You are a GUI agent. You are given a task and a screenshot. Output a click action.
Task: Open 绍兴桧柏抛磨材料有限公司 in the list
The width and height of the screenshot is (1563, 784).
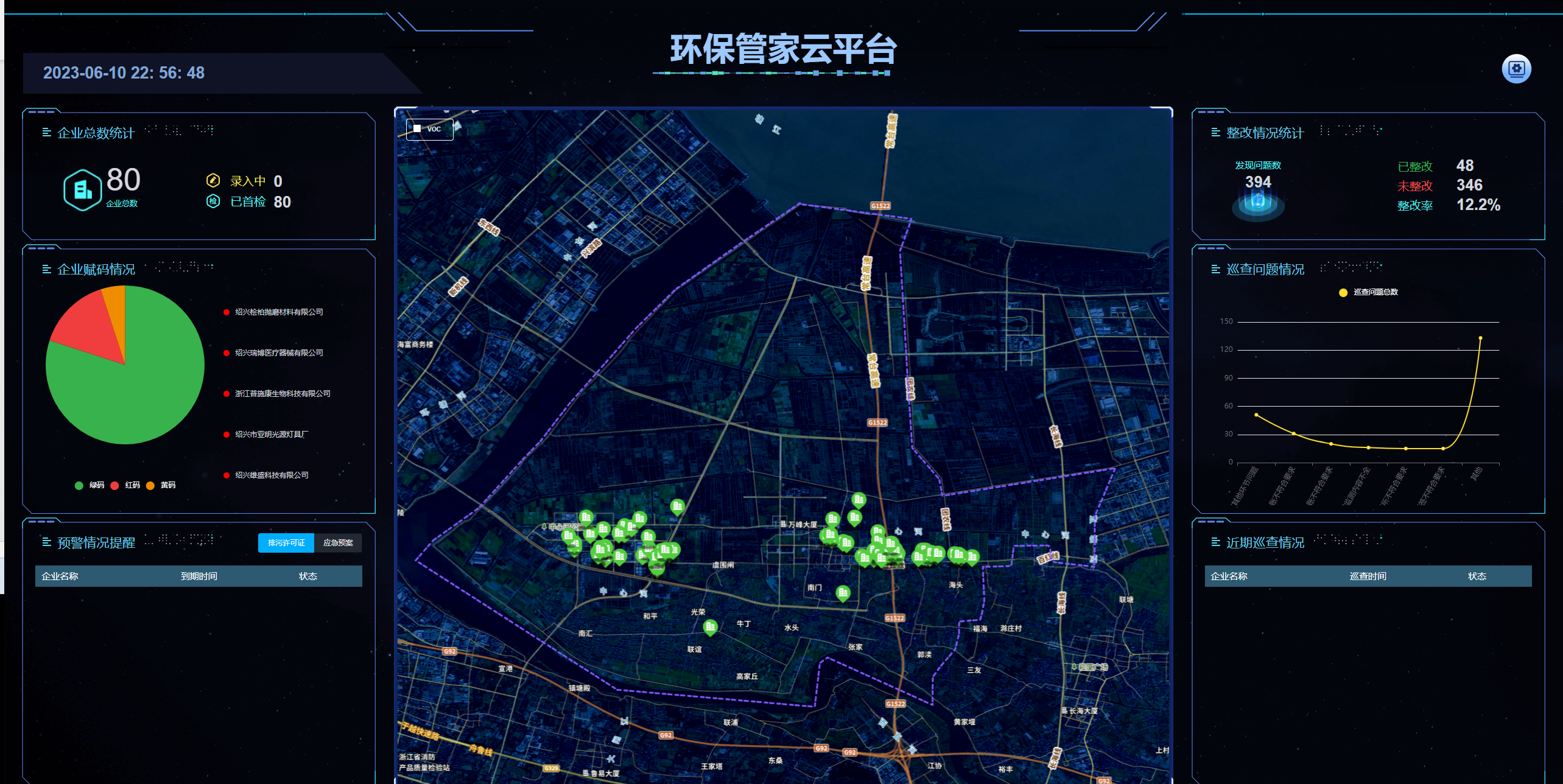[279, 312]
